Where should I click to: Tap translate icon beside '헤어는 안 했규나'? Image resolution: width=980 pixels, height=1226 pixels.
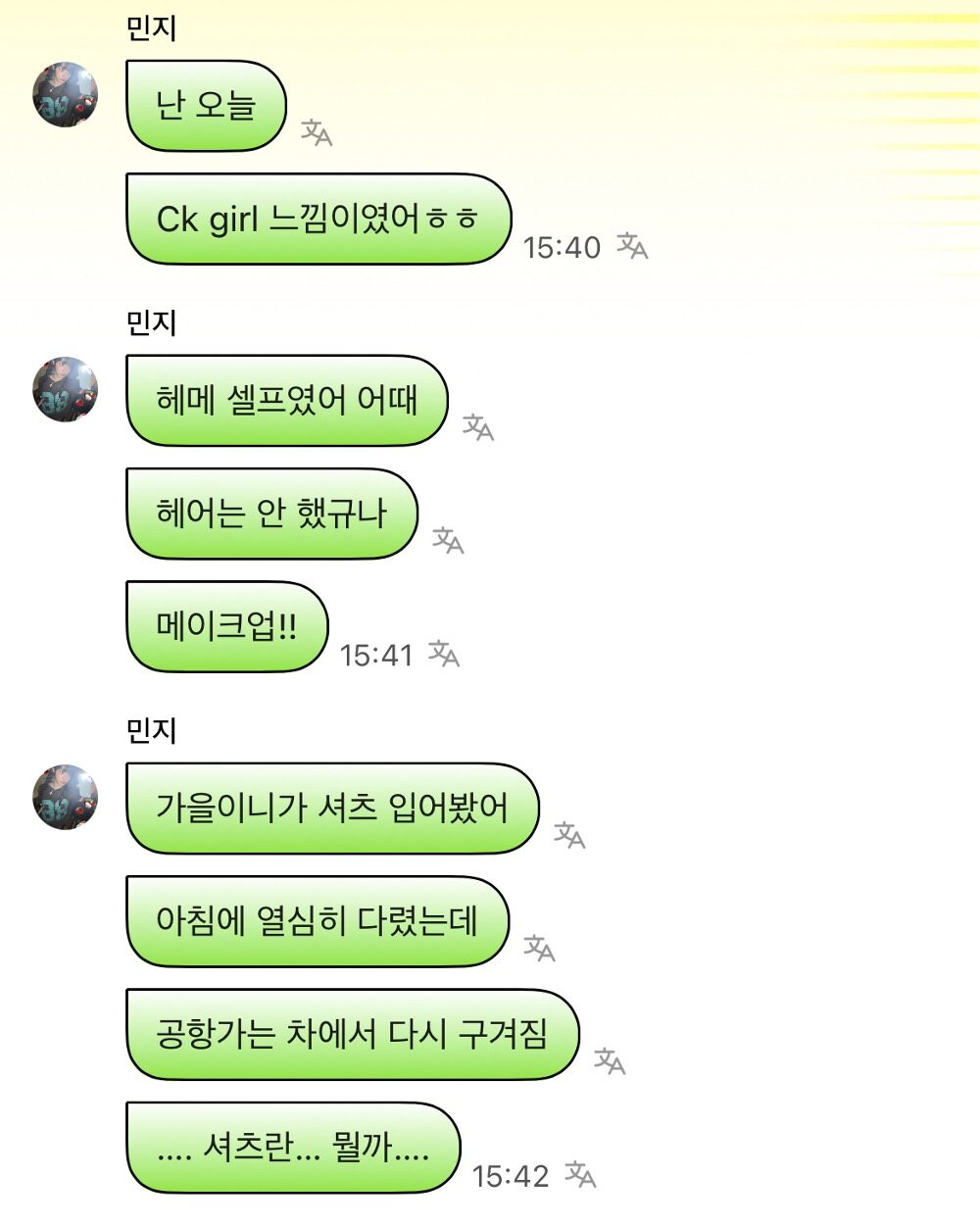(448, 540)
